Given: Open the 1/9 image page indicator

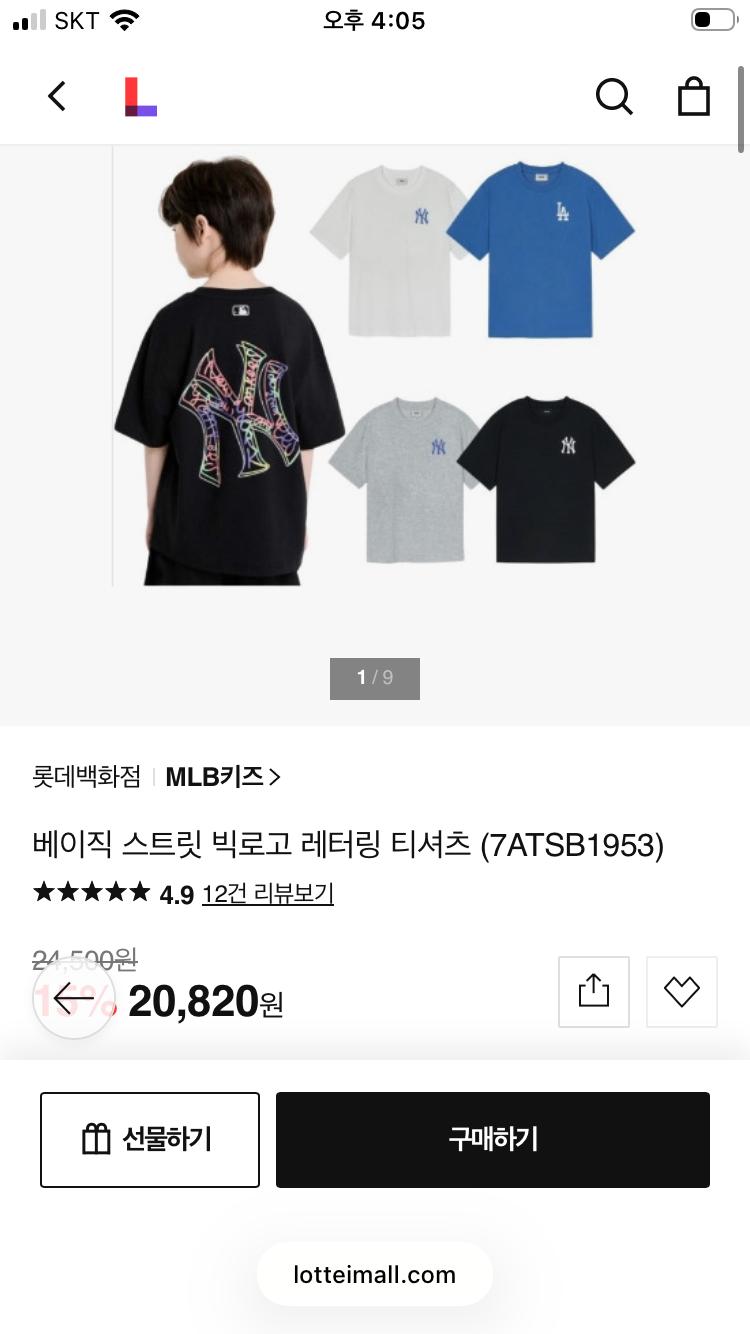Looking at the screenshot, I should coord(375,678).
